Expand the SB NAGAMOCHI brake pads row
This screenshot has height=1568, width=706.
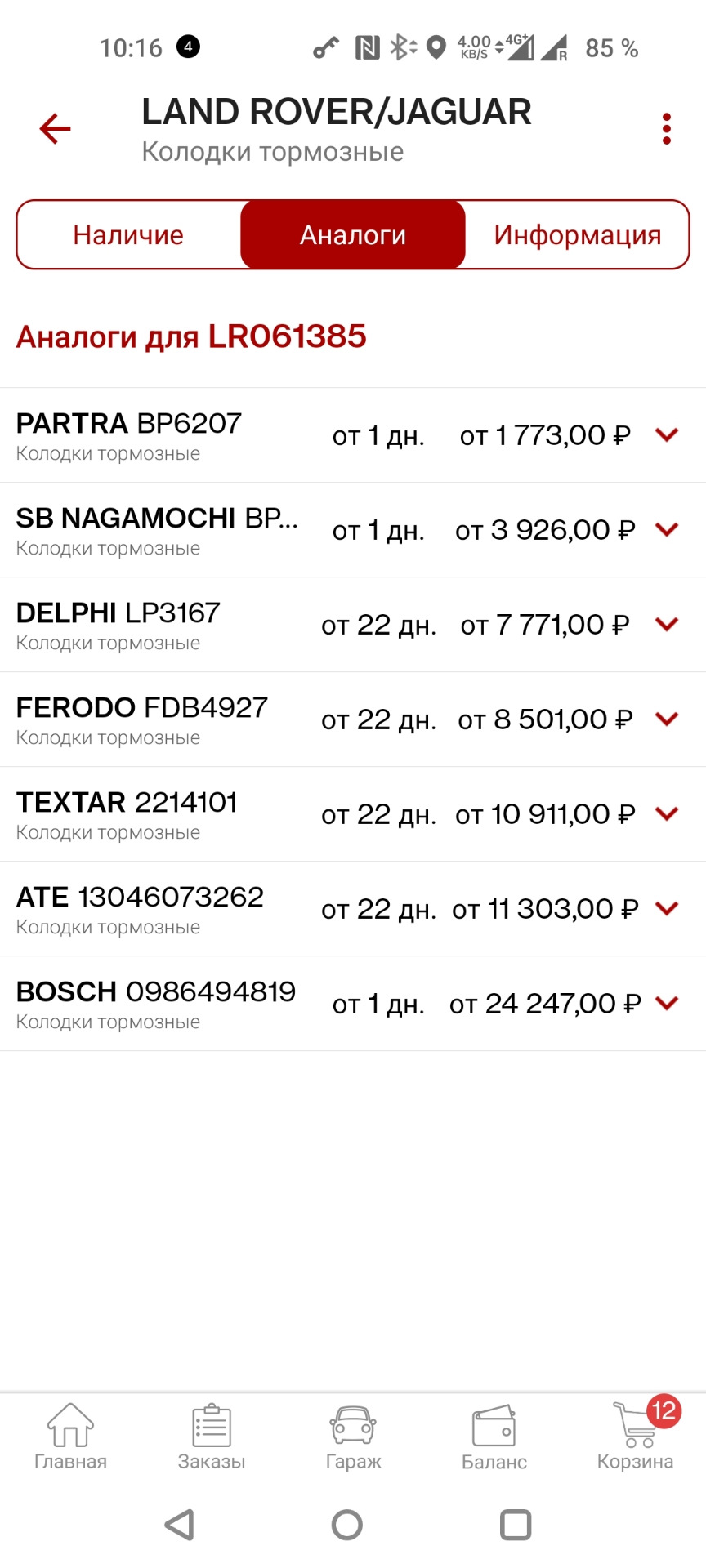click(x=667, y=530)
